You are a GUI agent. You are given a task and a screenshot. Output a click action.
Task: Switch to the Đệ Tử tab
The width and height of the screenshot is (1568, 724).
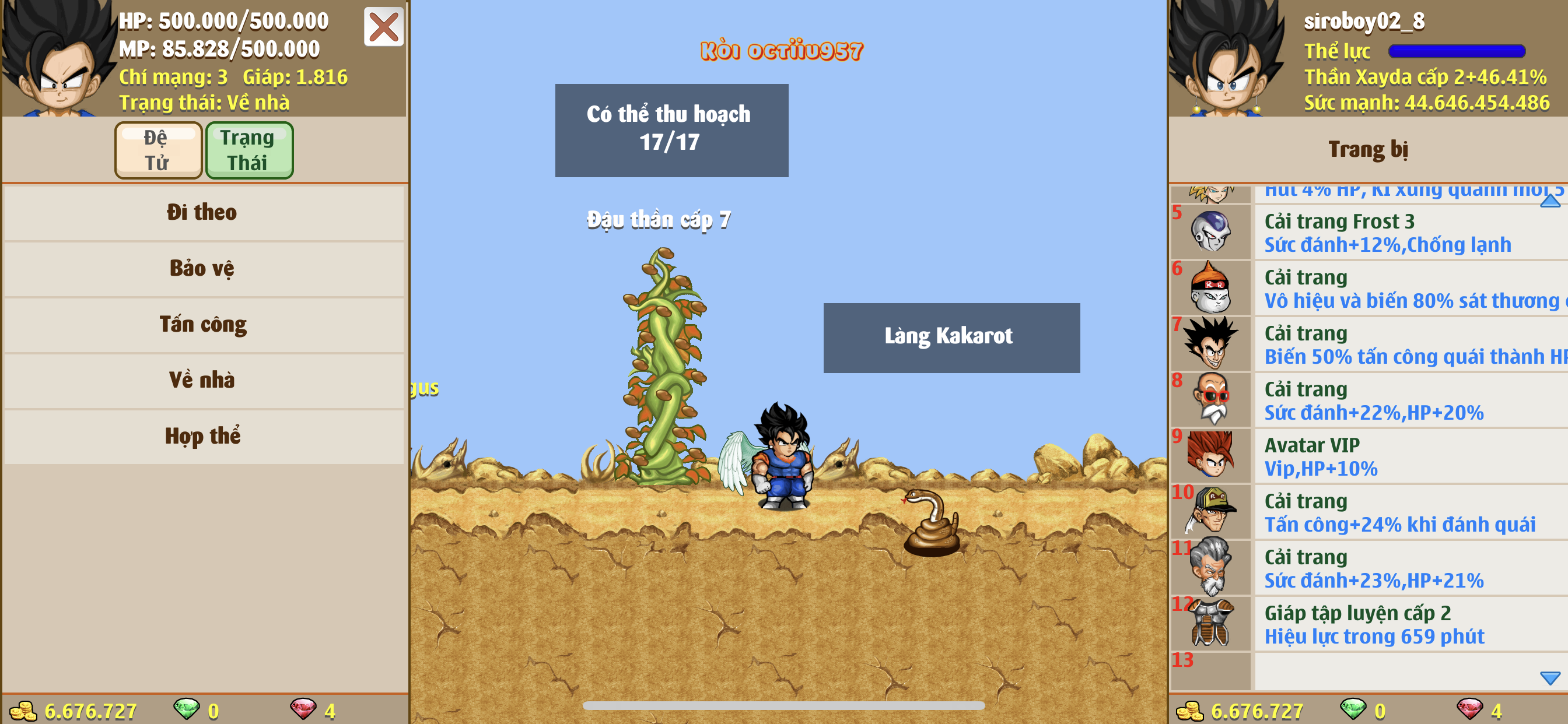point(157,150)
